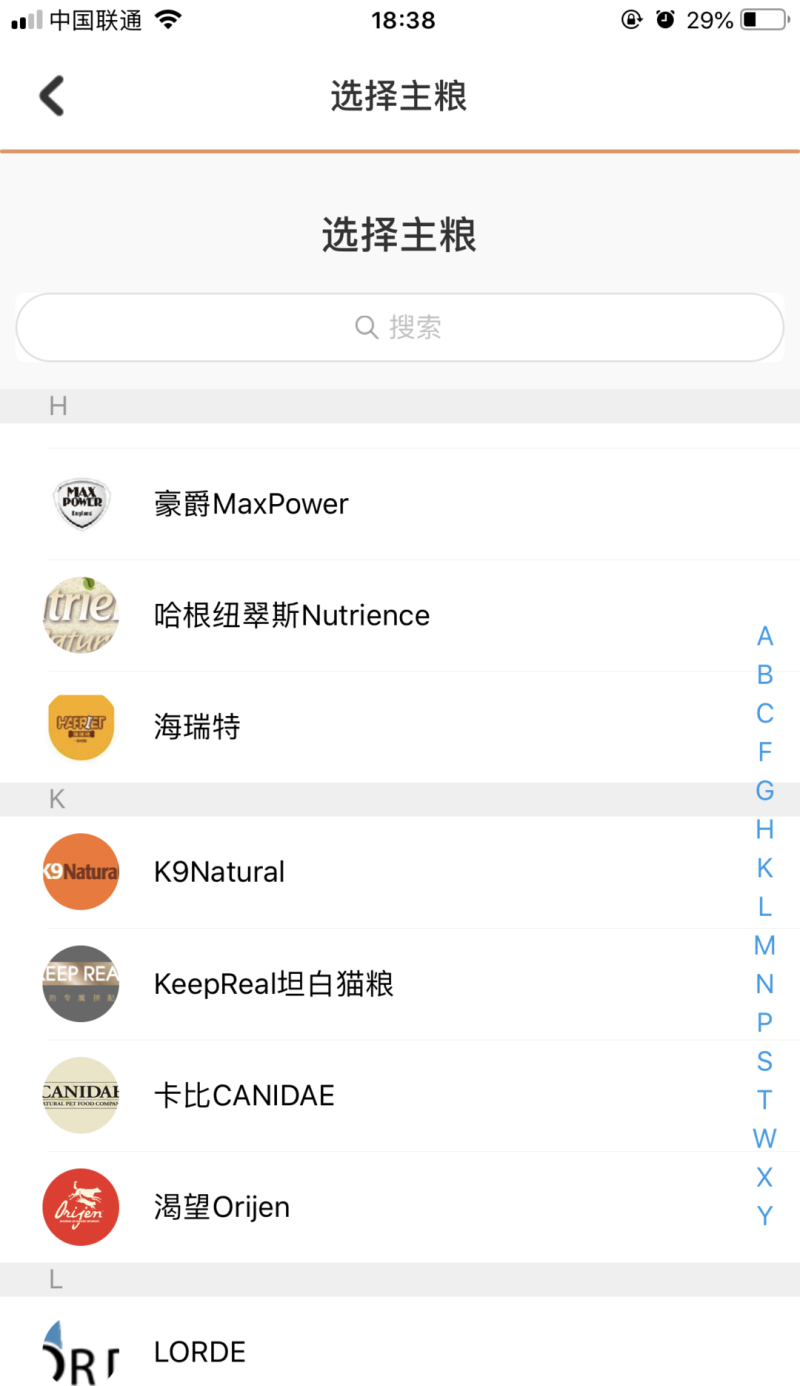This screenshot has width=800, height=1386.
Task: Jump to letter M in the index
Action: (x=765, y=945)
